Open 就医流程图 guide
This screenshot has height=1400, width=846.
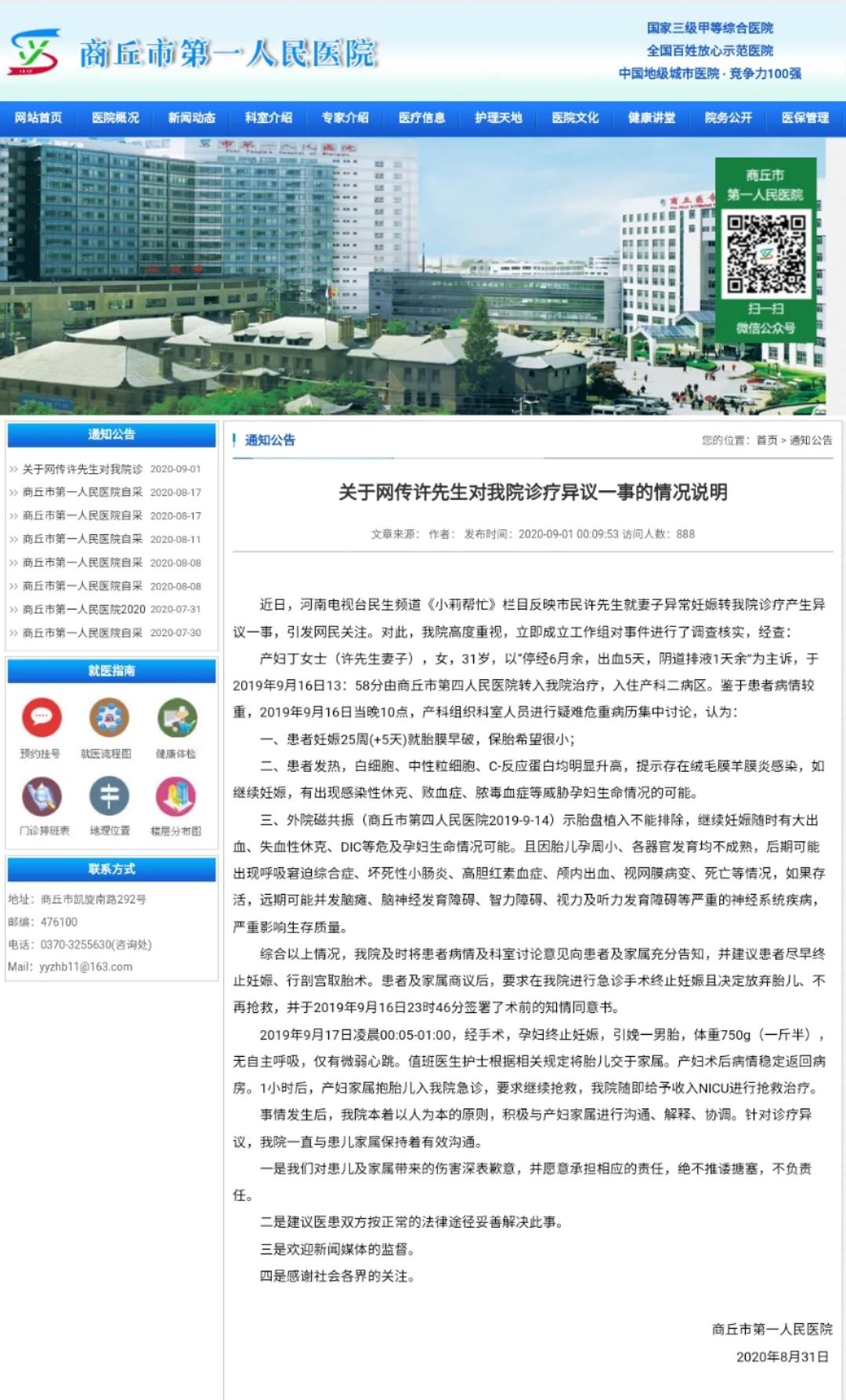[x=109, y=718]
